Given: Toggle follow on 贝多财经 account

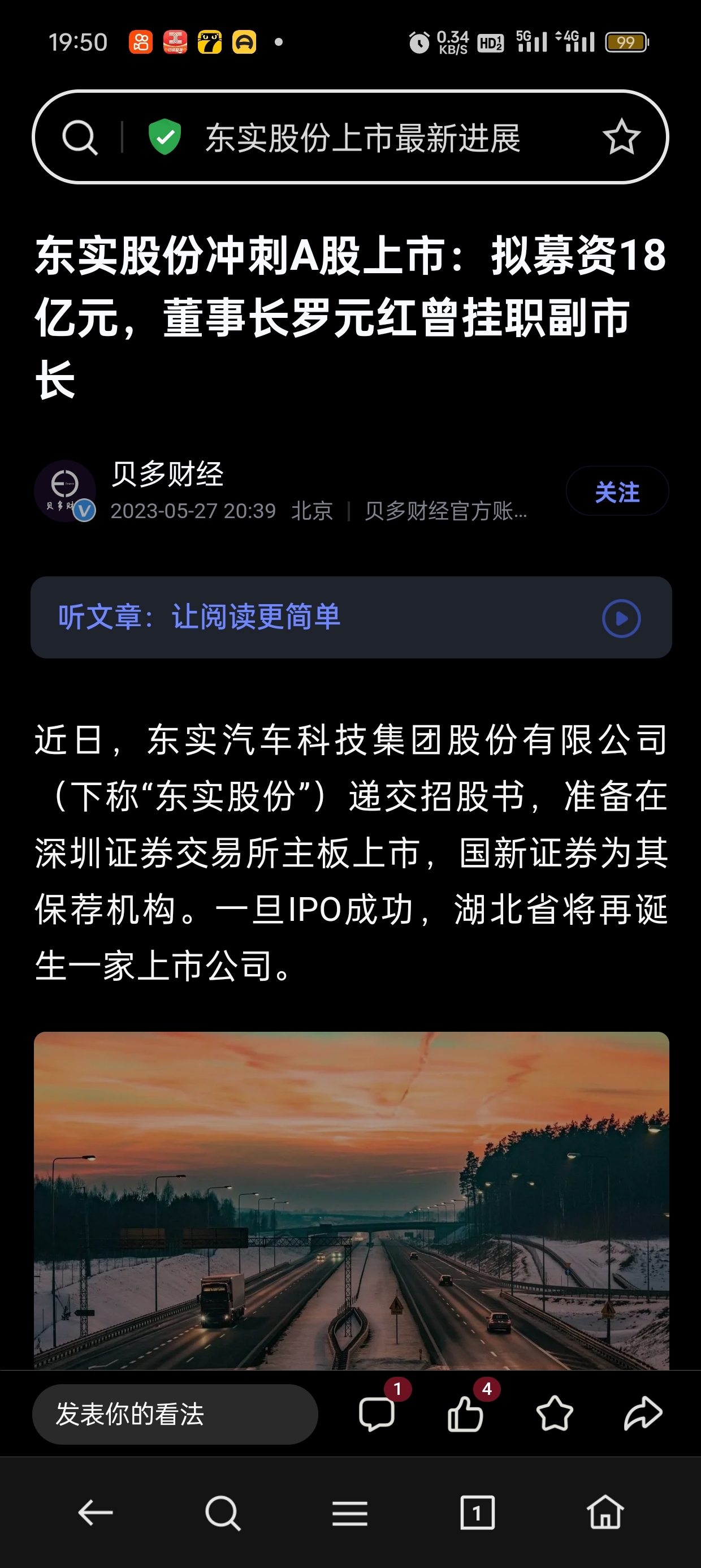Looking at the screenshot, I should tap(617, 491).
